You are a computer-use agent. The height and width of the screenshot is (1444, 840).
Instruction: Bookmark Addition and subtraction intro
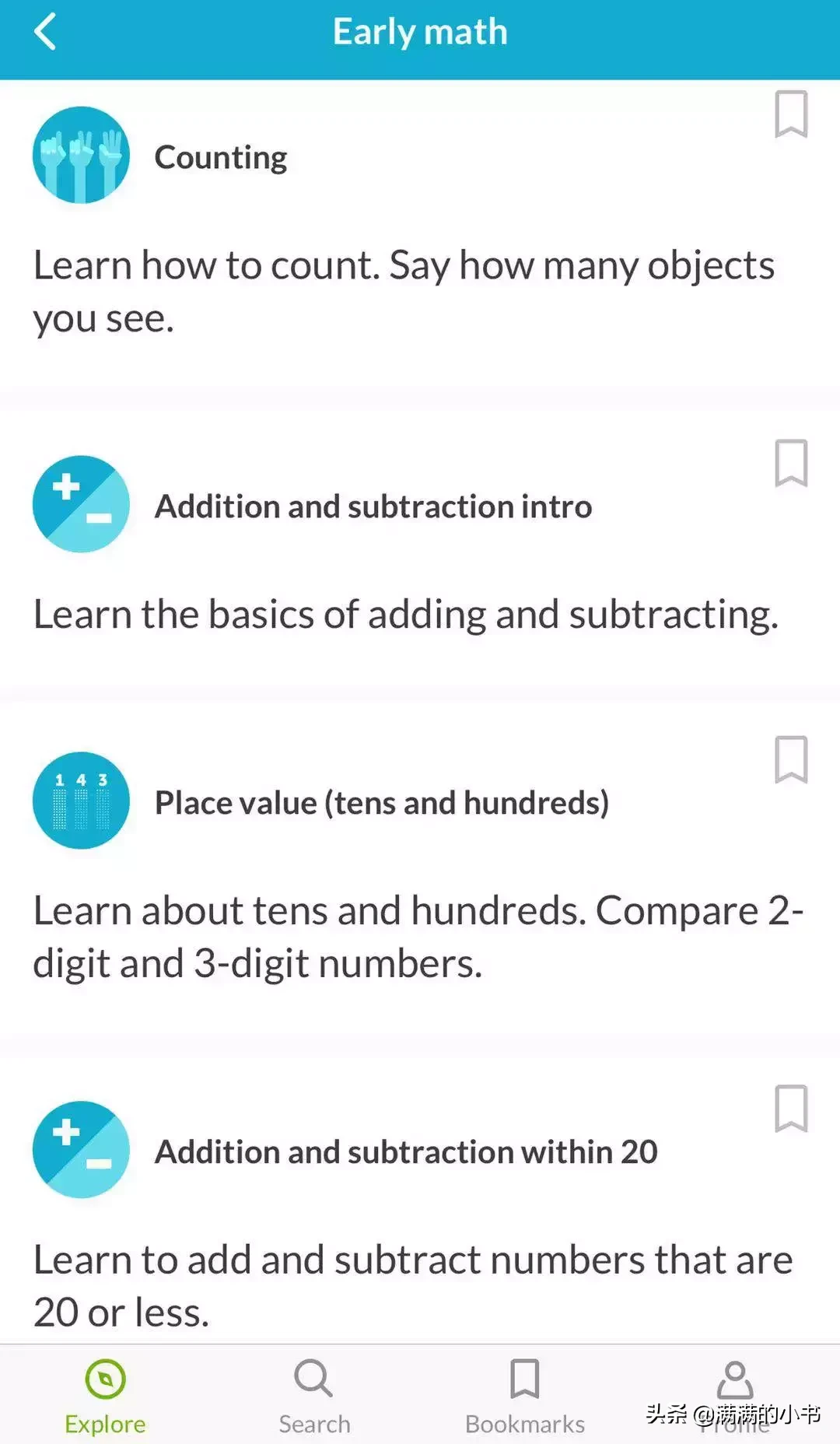tap(790, 464)
